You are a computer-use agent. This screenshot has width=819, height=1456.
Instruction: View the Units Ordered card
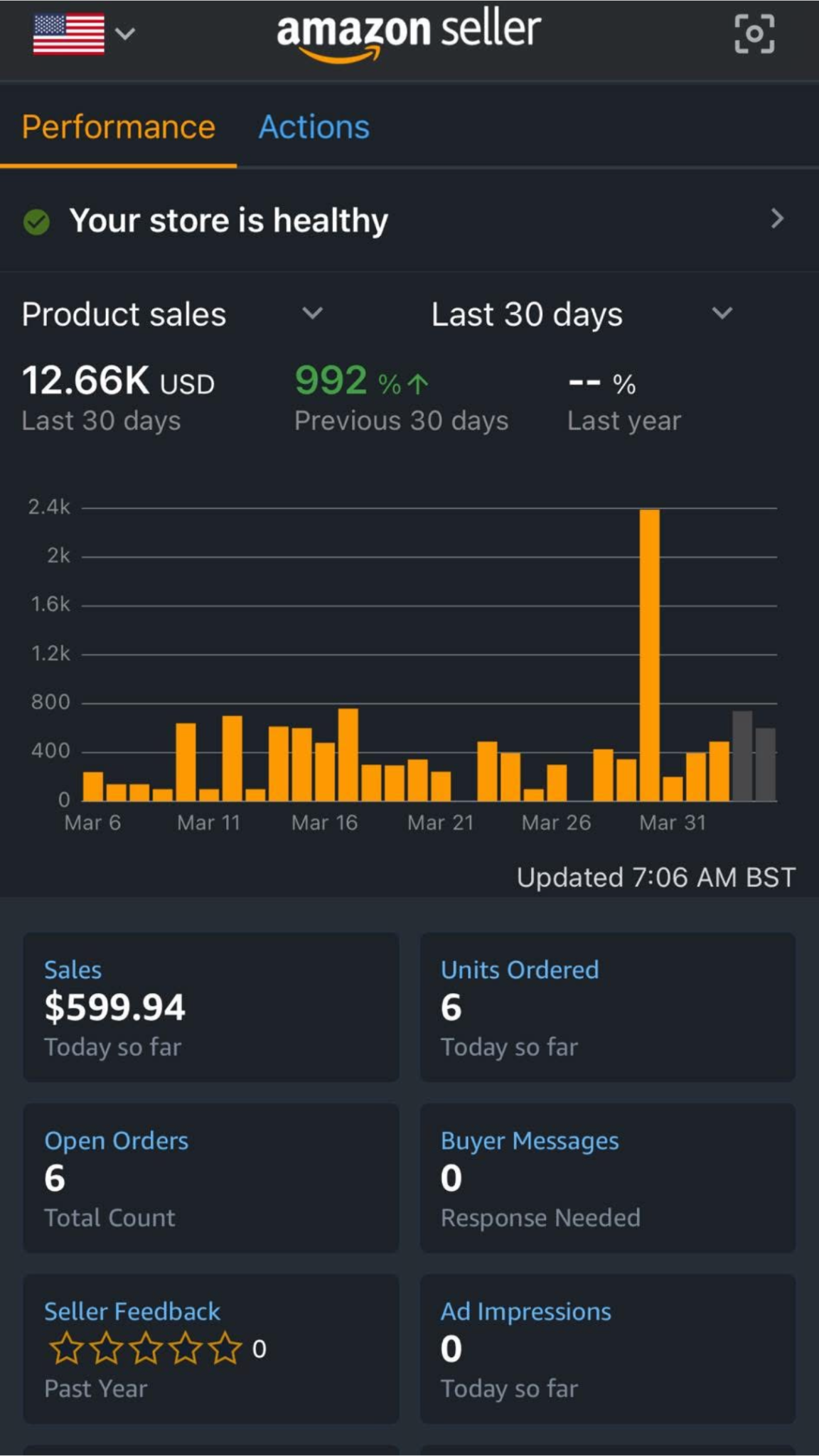(607, 1007)
